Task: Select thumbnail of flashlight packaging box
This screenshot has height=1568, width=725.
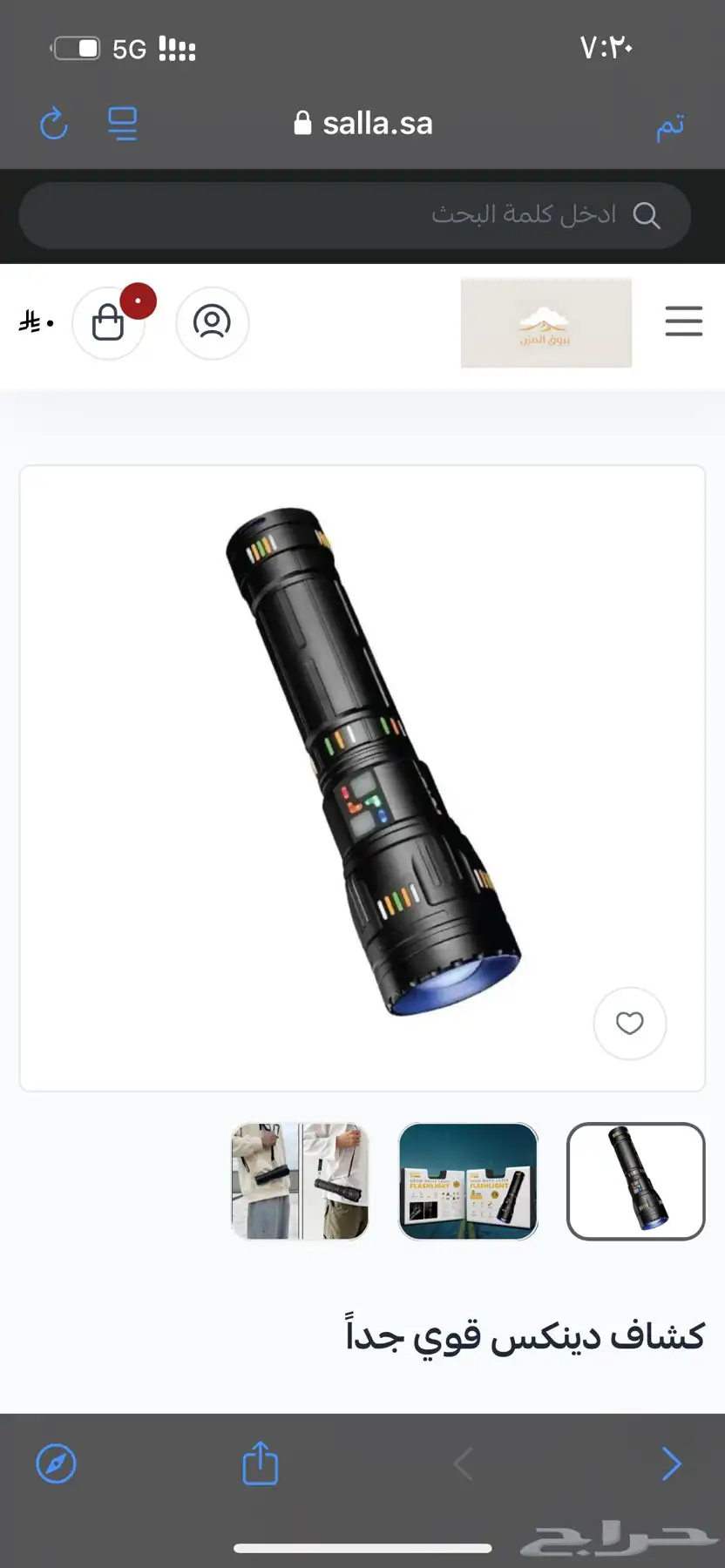Action: pos(468,1181)
